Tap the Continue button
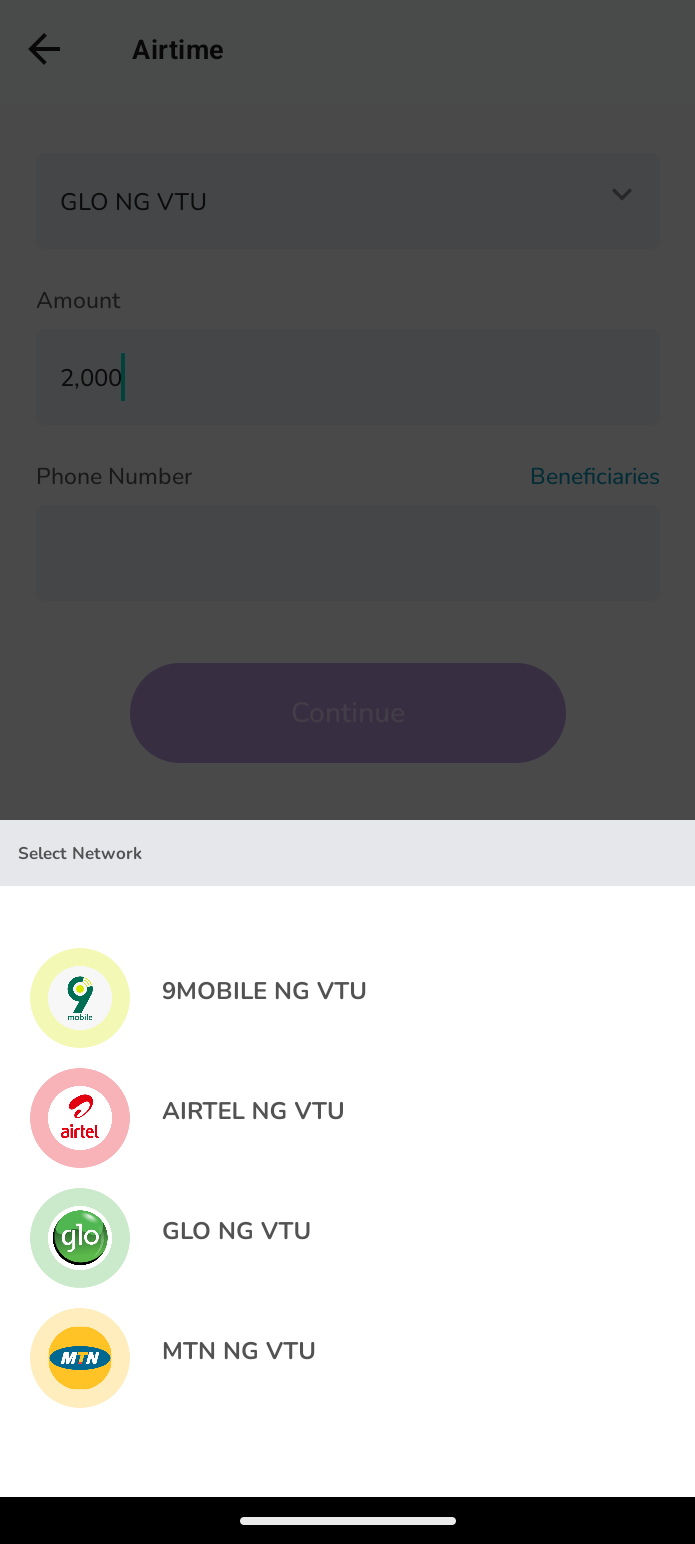 point(347,712)
